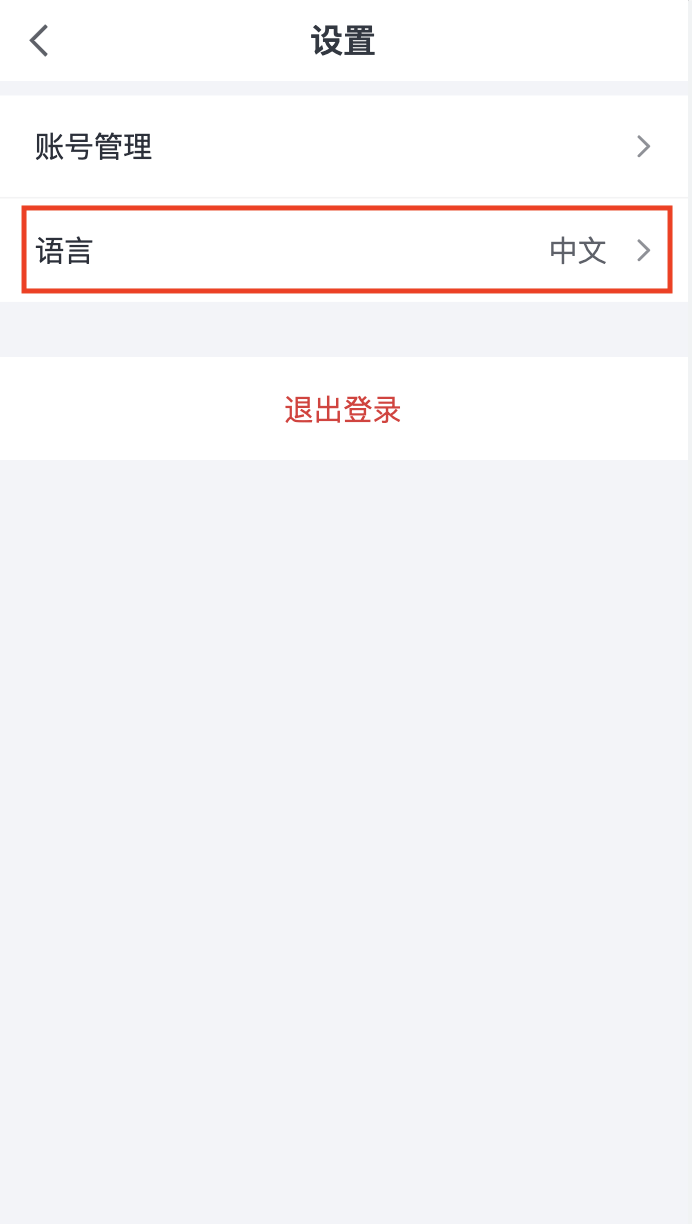
Task: Go back using the top-left arrow
Action: click(x=39, y=41)
